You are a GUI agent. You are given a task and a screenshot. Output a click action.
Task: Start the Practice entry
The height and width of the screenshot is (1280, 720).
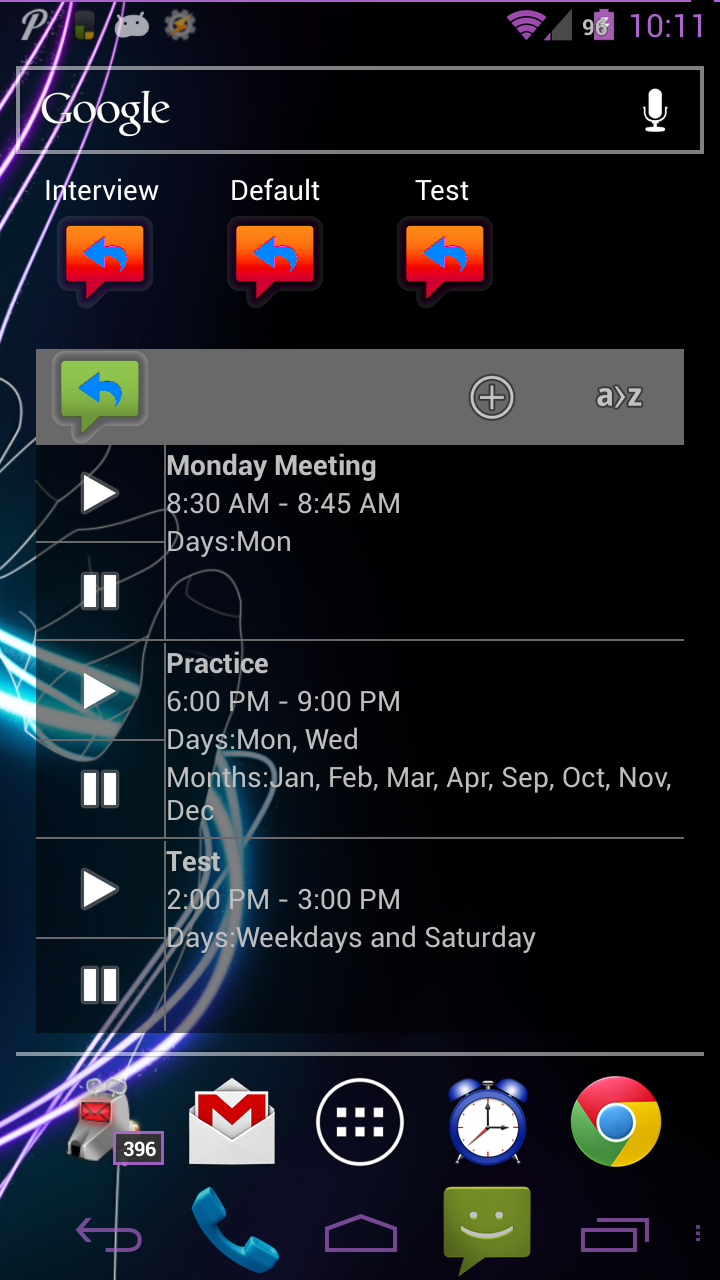tap(100, 691)
